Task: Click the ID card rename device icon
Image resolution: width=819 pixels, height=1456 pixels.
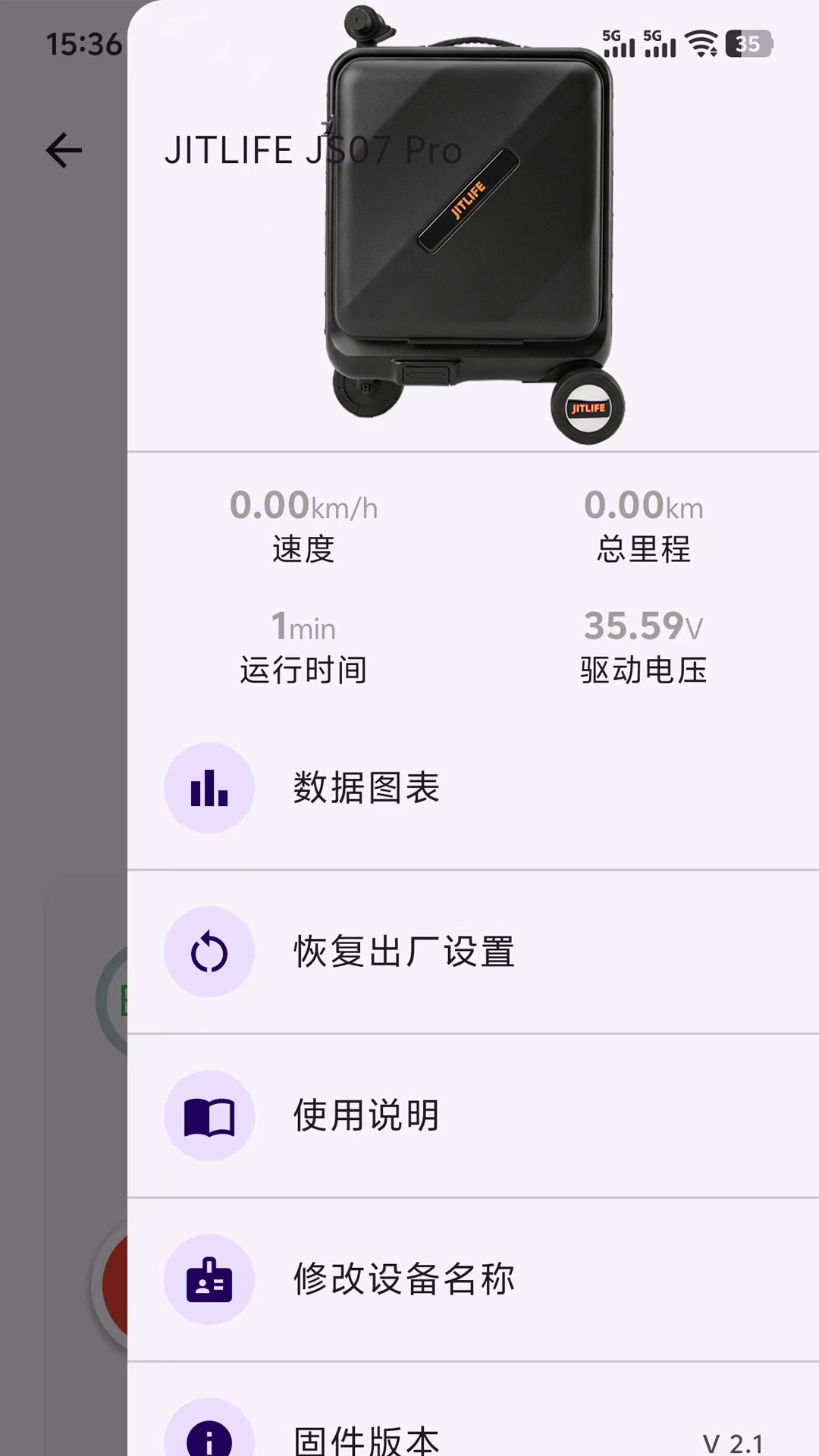Action: (x=209, y=1279)
